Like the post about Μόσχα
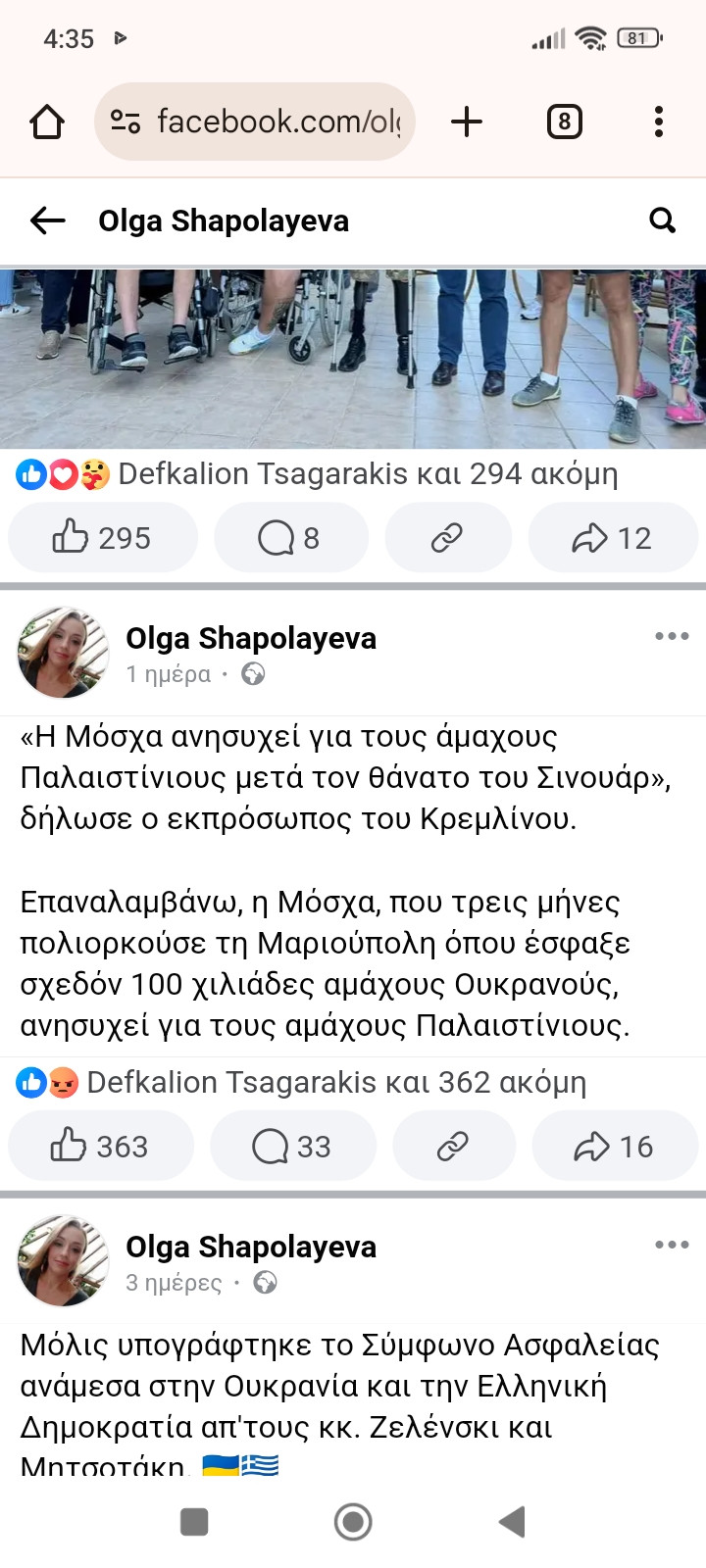The width and height of the screenshot is (706, 1568). coord(100,1147)
